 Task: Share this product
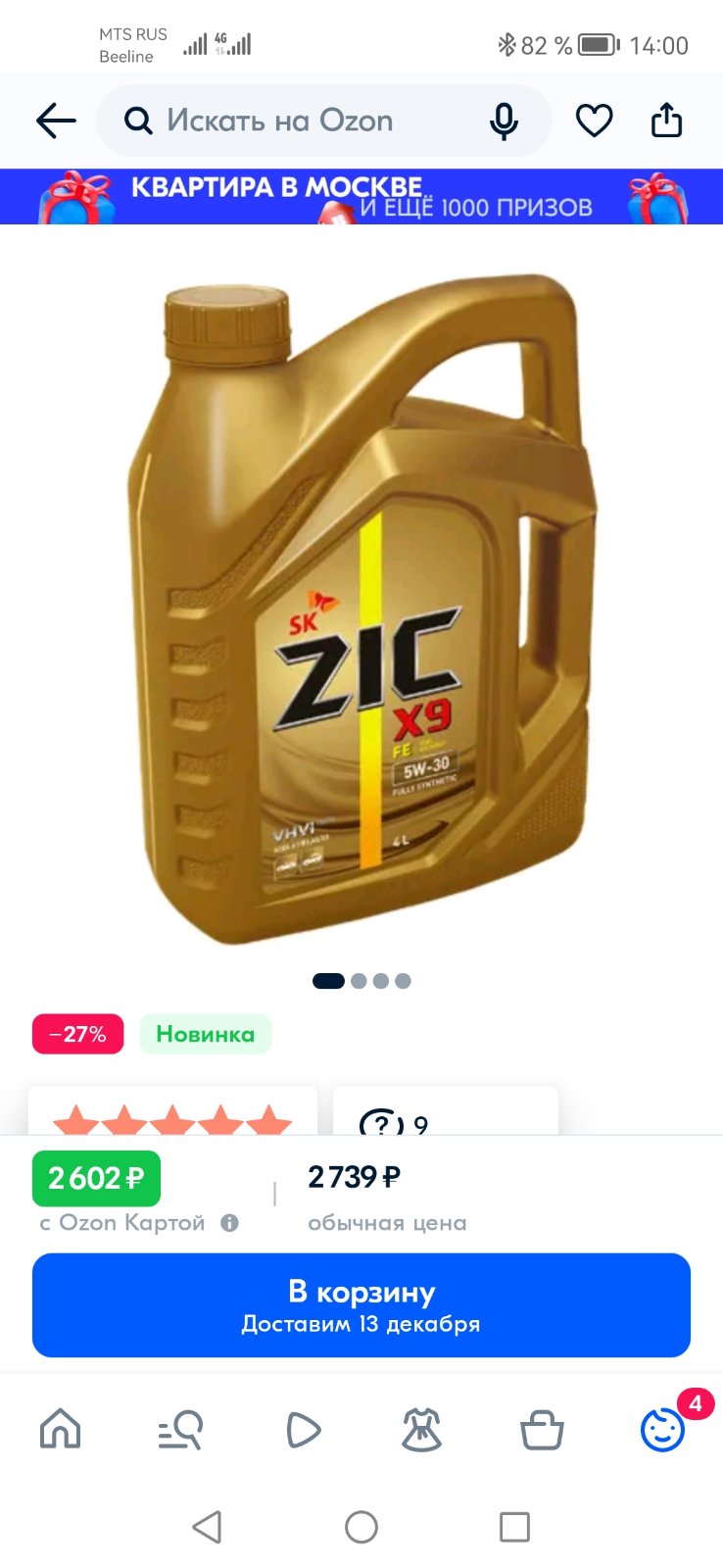[x=666, y=120]
